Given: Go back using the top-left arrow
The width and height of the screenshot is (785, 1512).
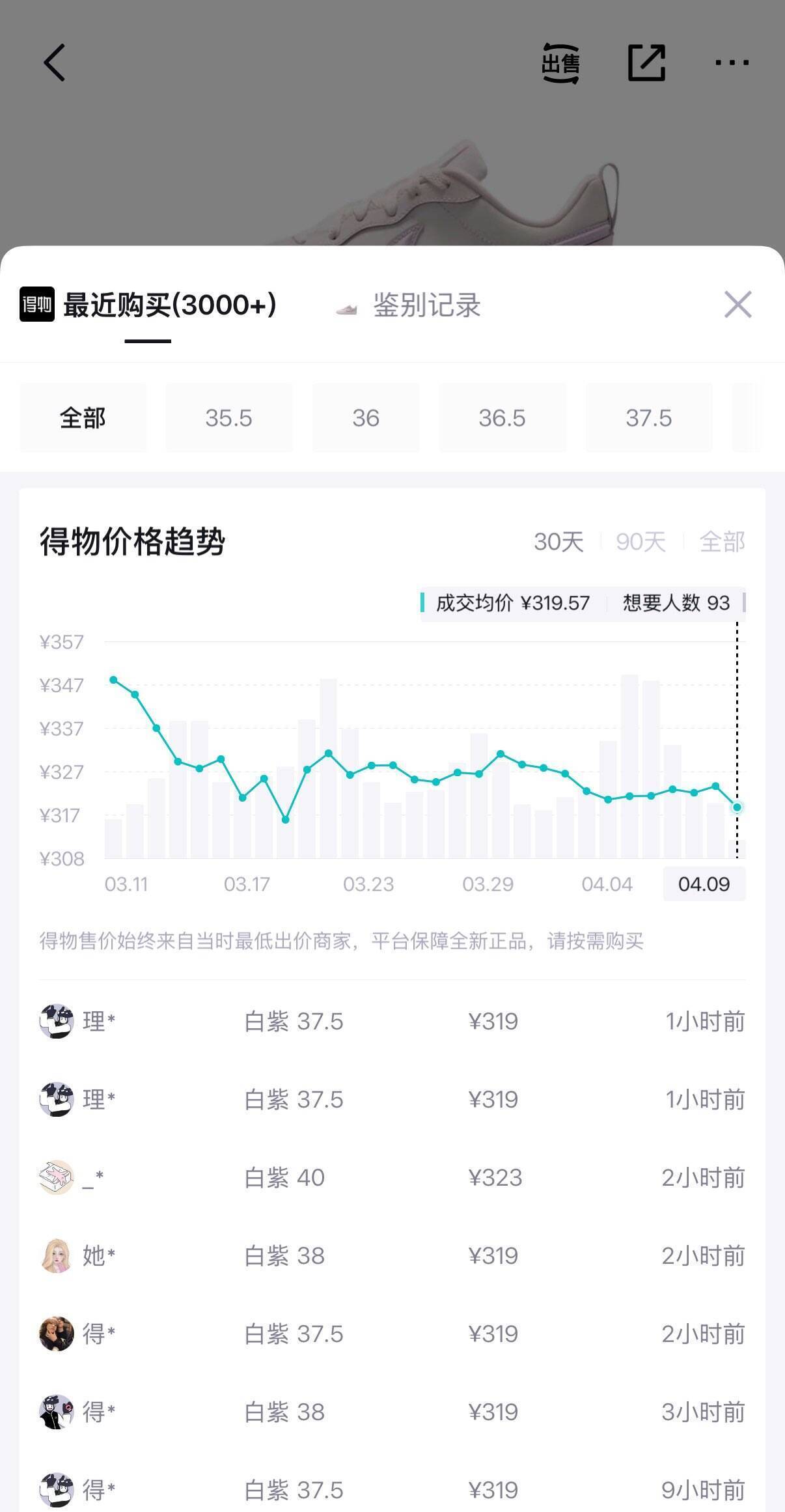Looking at the screenshot, I should [55, 63].
